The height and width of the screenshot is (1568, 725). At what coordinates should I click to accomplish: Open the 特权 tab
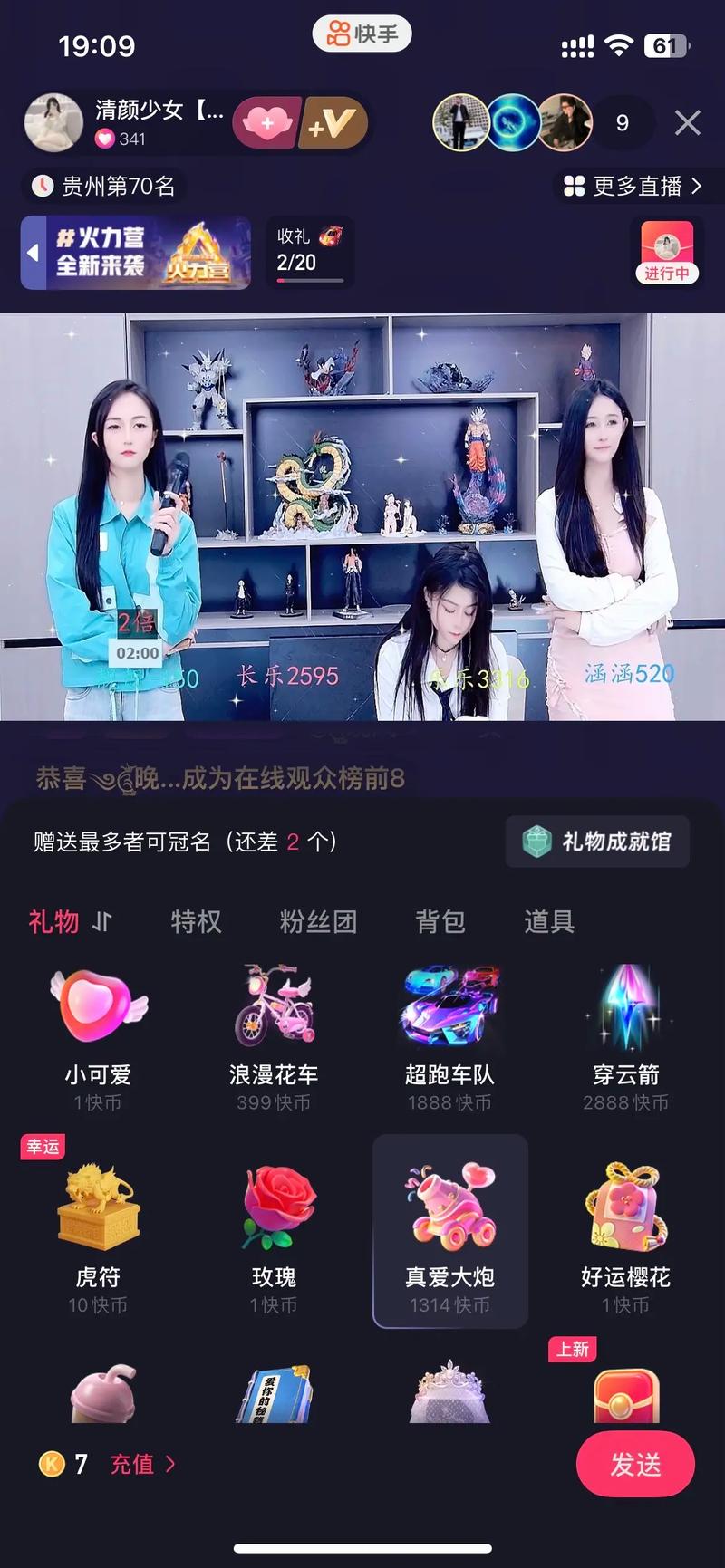point(195,922)
